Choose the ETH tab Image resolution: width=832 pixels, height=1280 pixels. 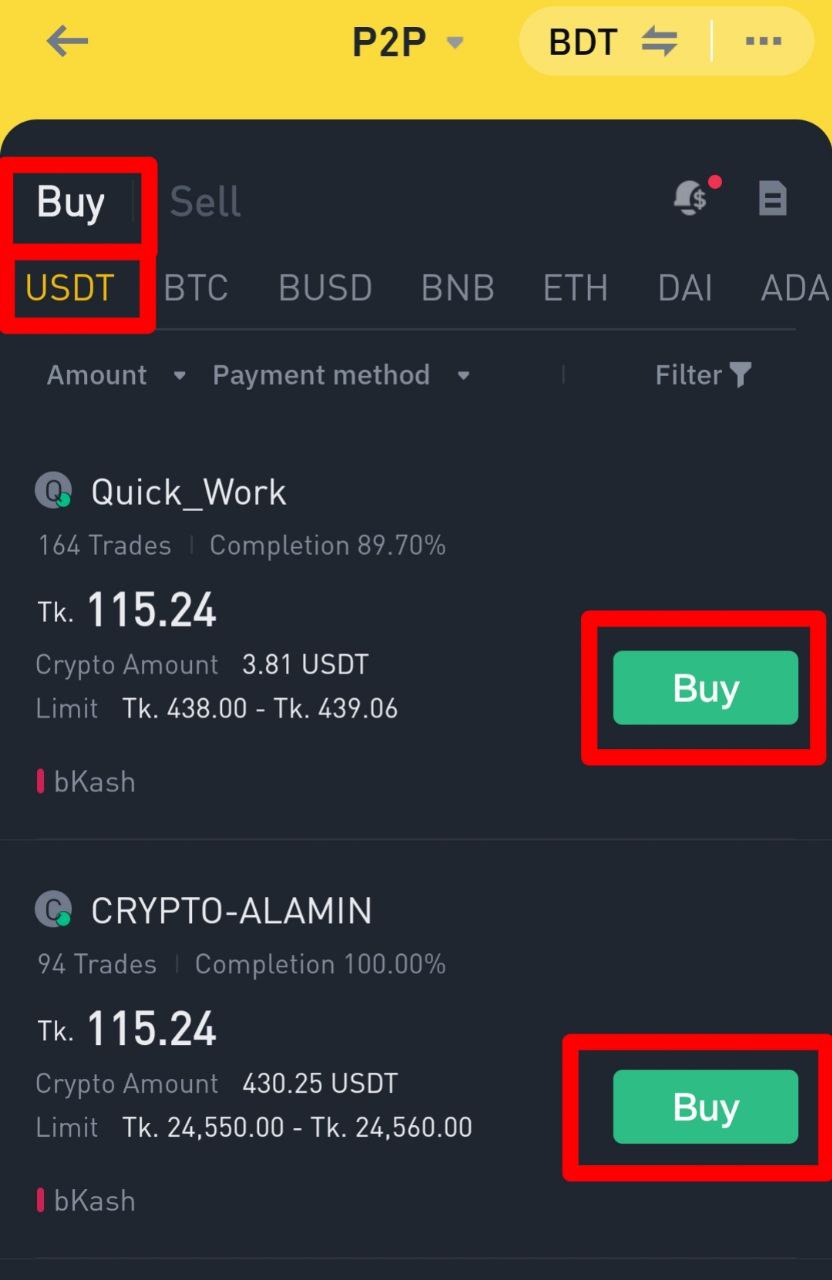pyautogui.click(x=575, y=288)
